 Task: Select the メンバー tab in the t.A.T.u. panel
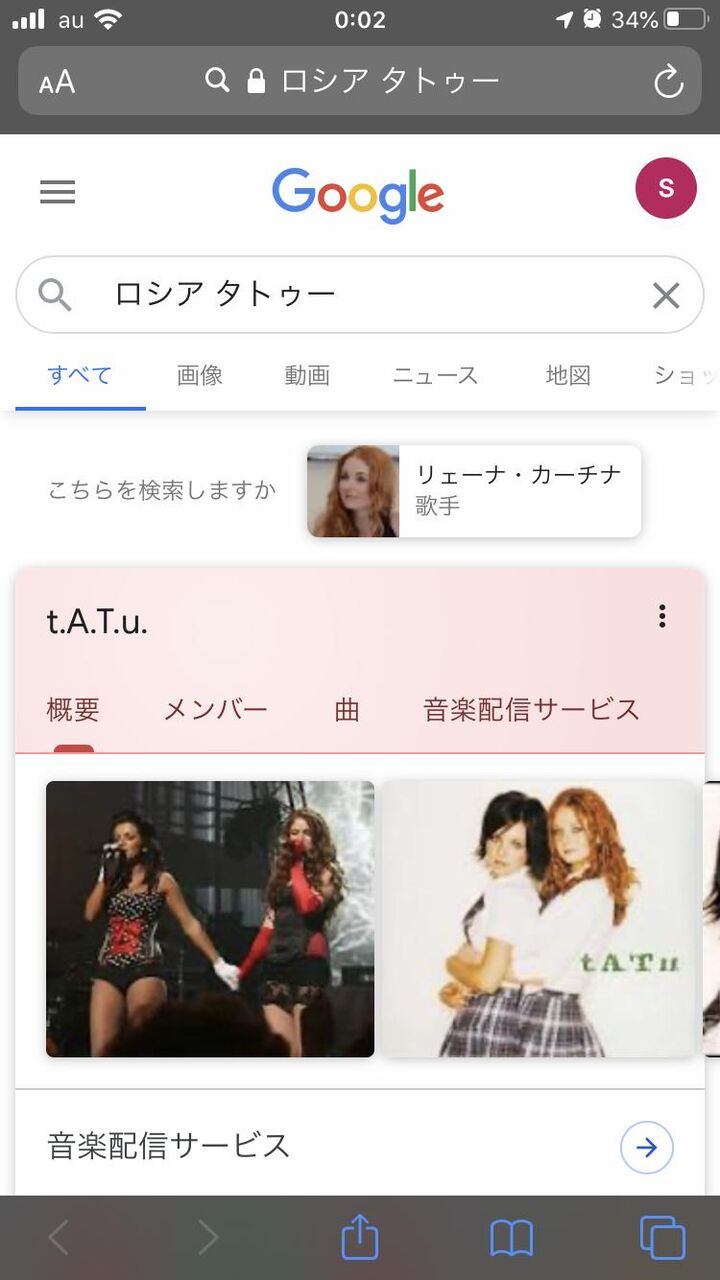[215, 710]
